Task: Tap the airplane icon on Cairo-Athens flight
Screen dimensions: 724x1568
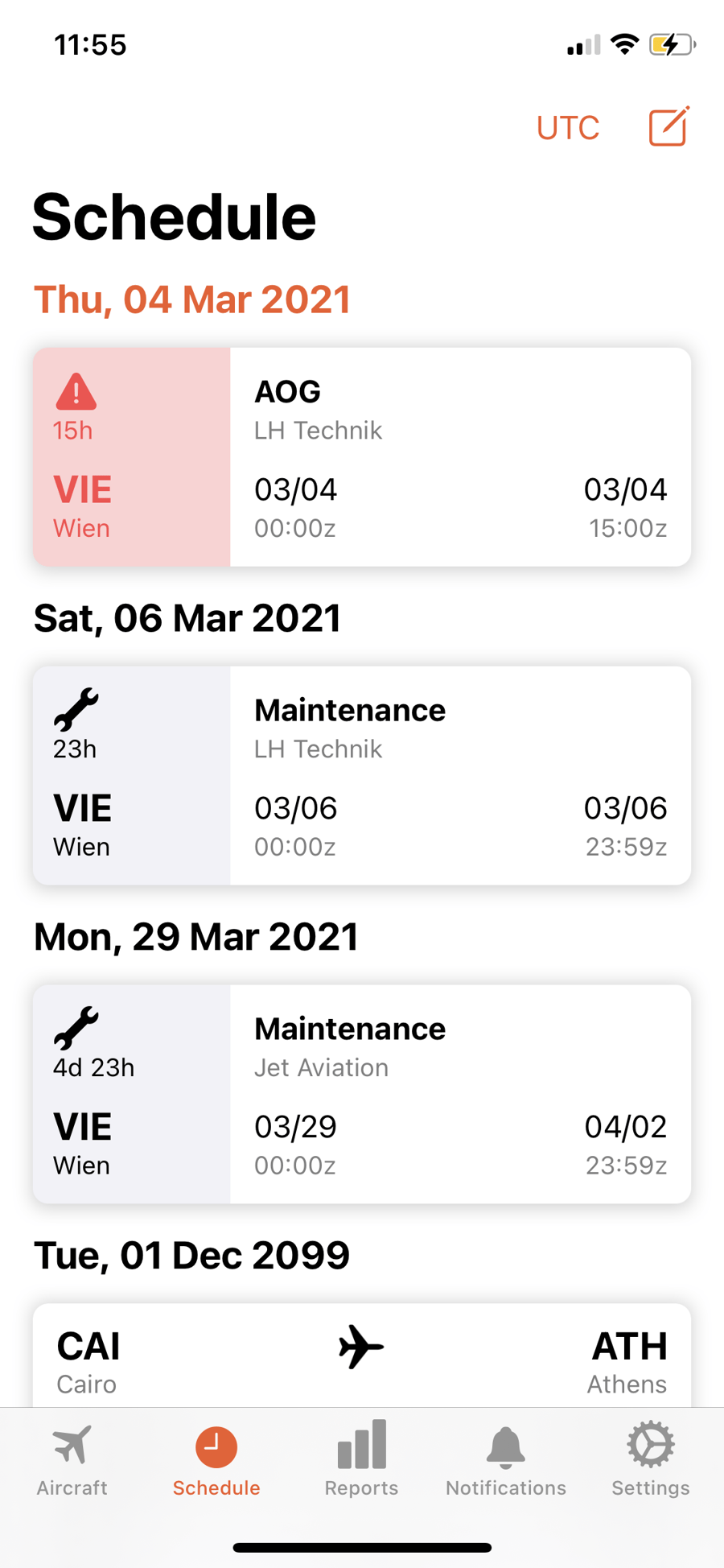Action: click(x=361, y=1347)
